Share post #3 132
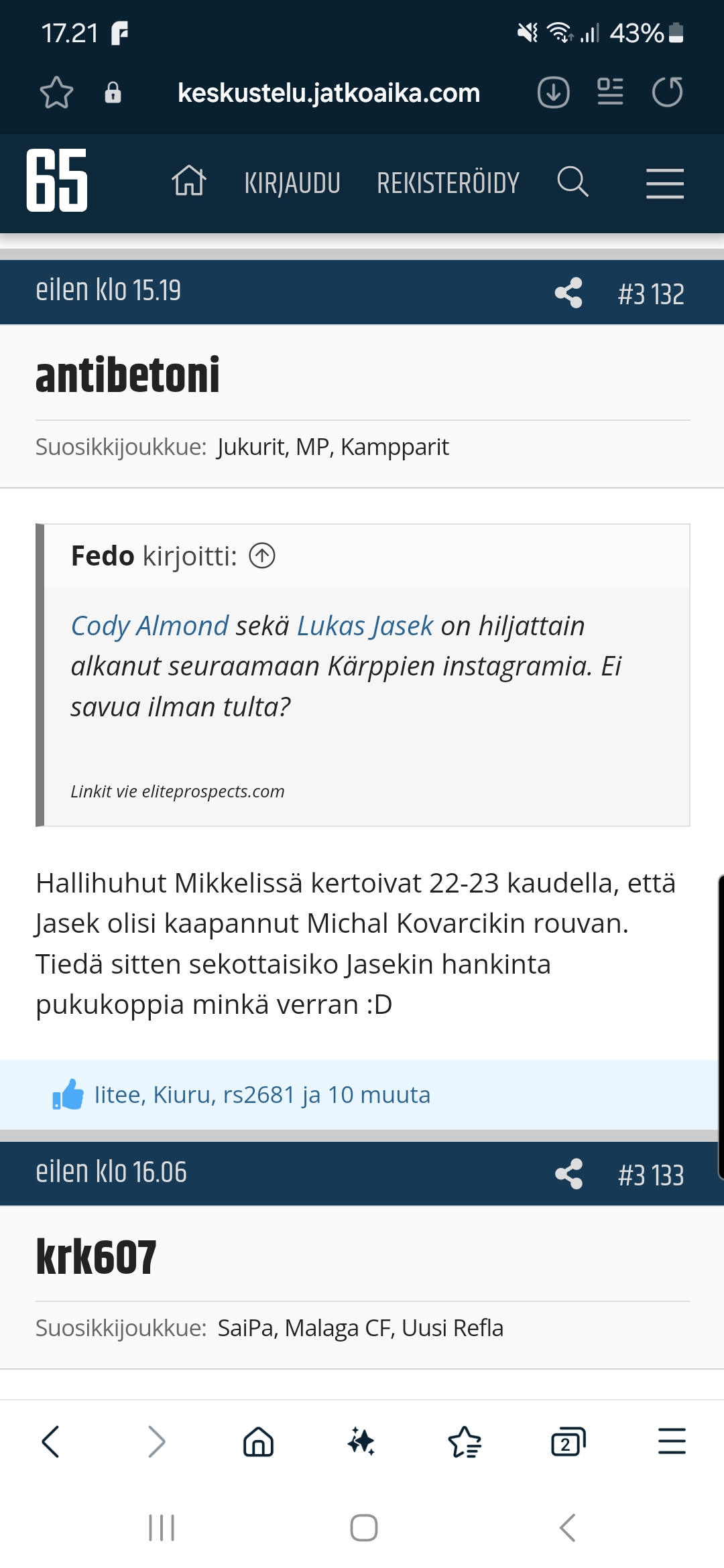This screenshot has height=1568, width=724. click(568, 293)
